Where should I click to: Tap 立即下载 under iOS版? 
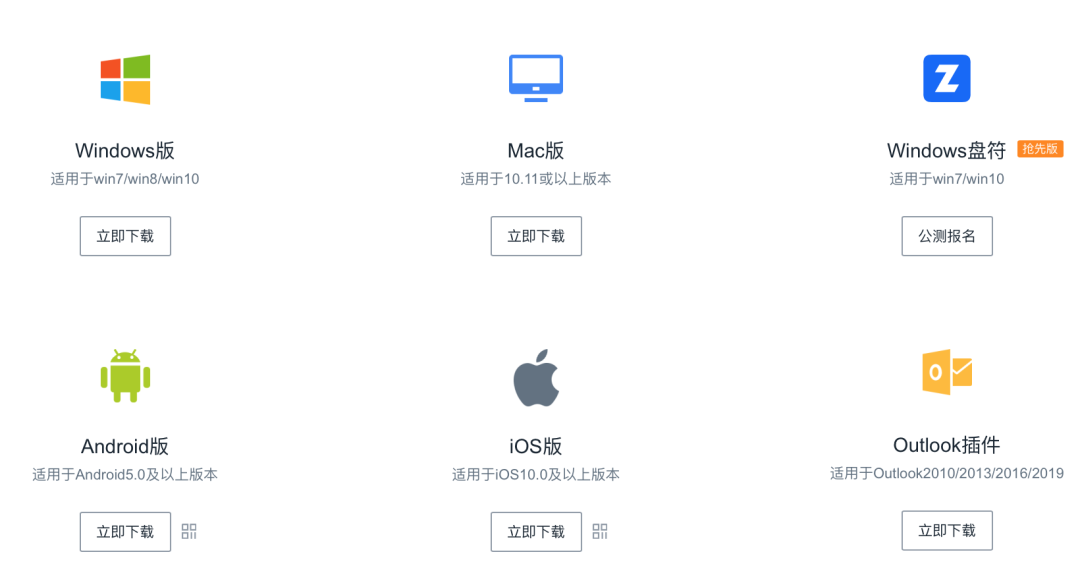click(x=536, y=532)
